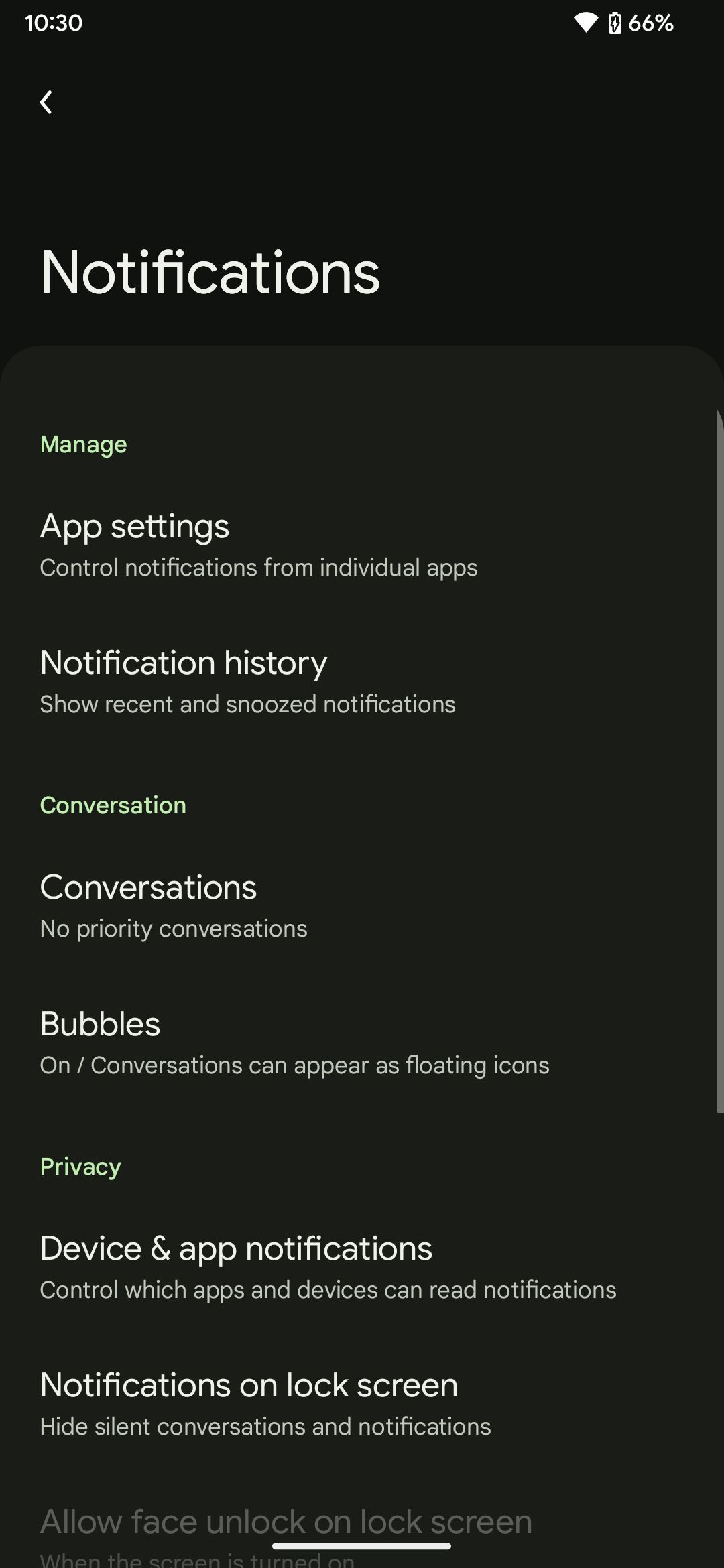
Task: Tap the back arrow navigation icon
Action: [x=46, y=102]
